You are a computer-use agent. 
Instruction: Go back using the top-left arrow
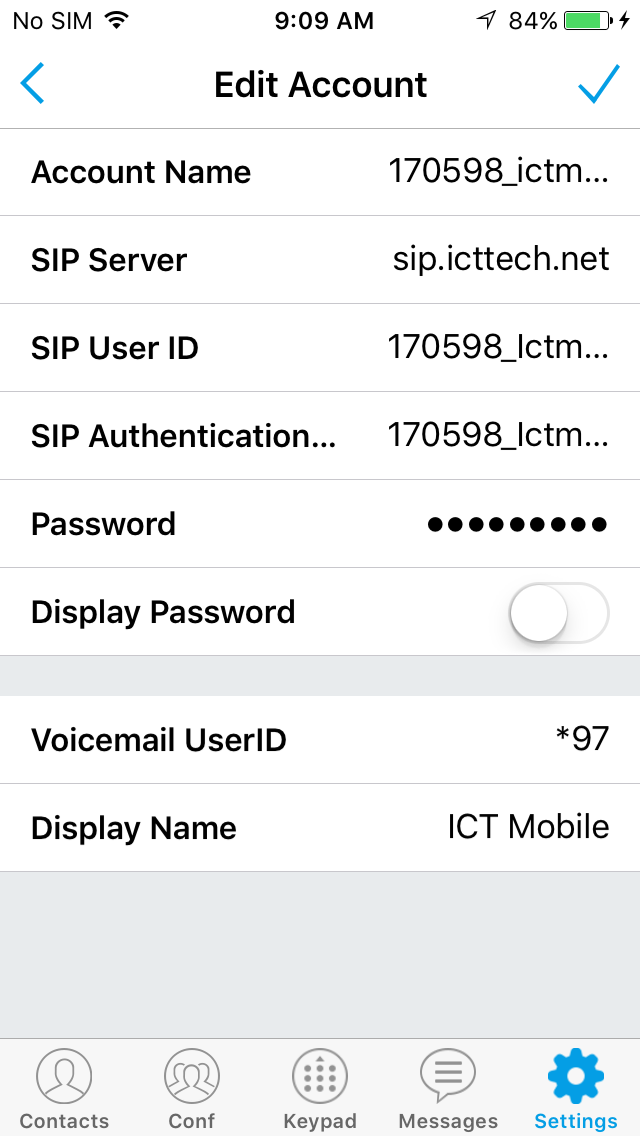[33, 83]
